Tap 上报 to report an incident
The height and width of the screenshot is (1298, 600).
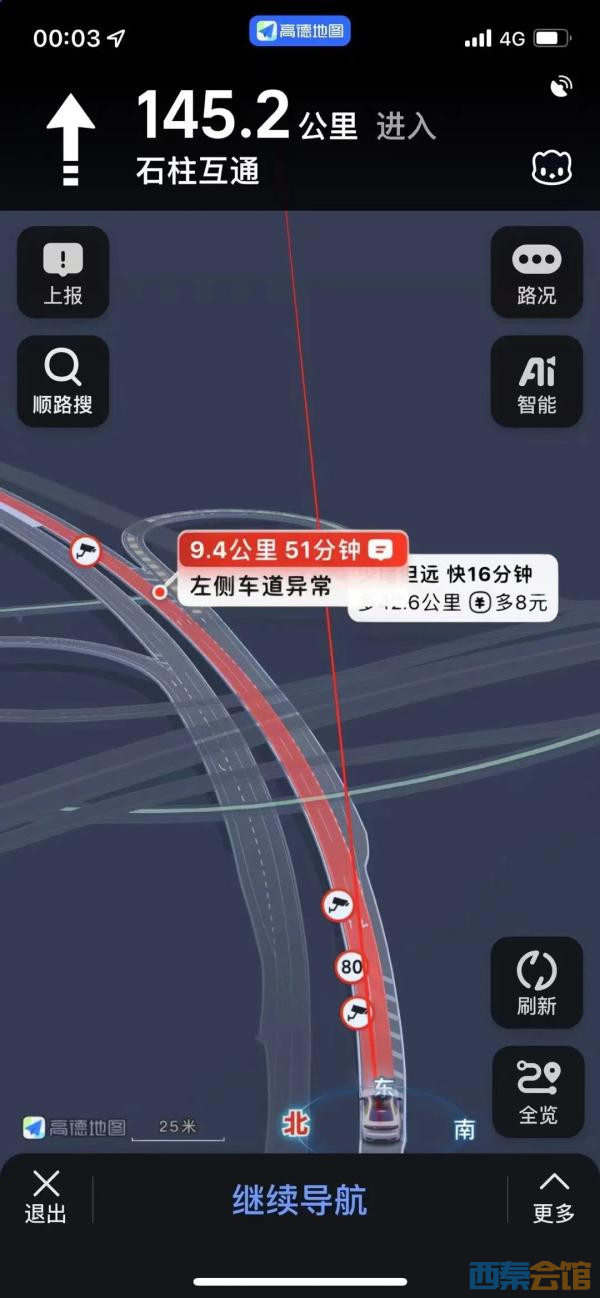click(x=63, y=273)
